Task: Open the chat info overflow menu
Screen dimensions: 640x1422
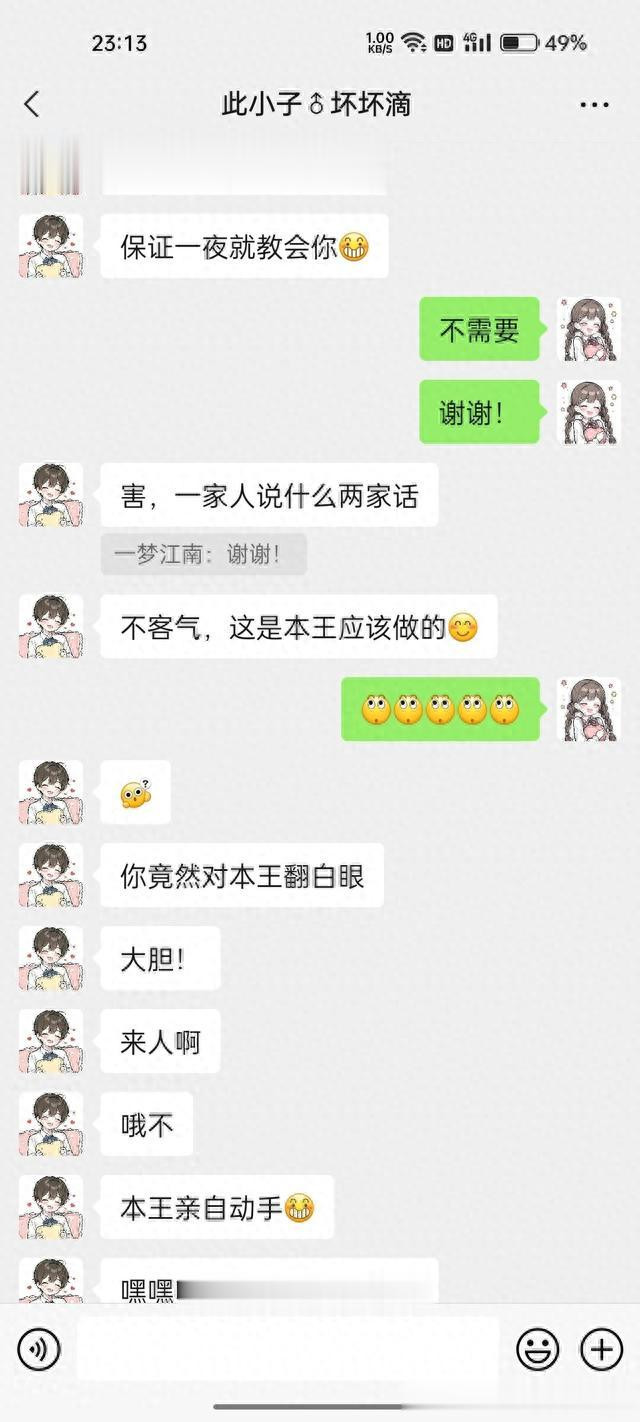Action: (594, 105)
